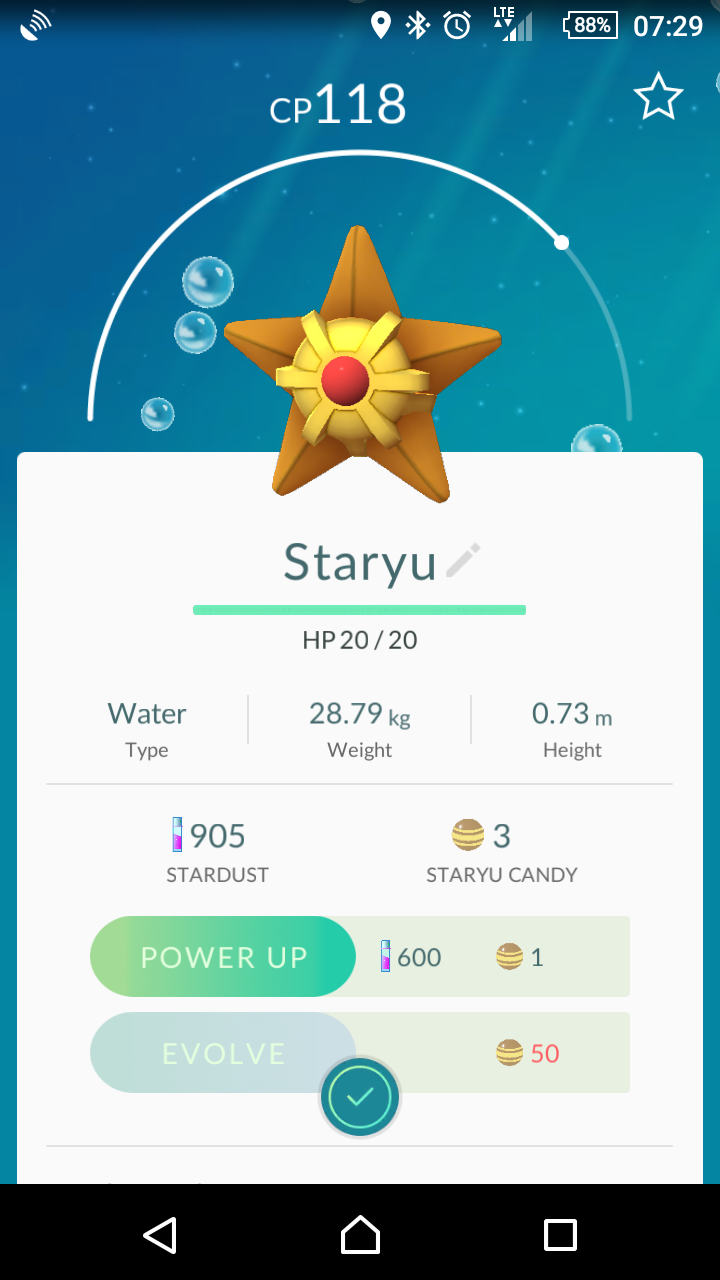Return to the home screen
This screenshot has height=1280, width=720.
pos(360,1235)
